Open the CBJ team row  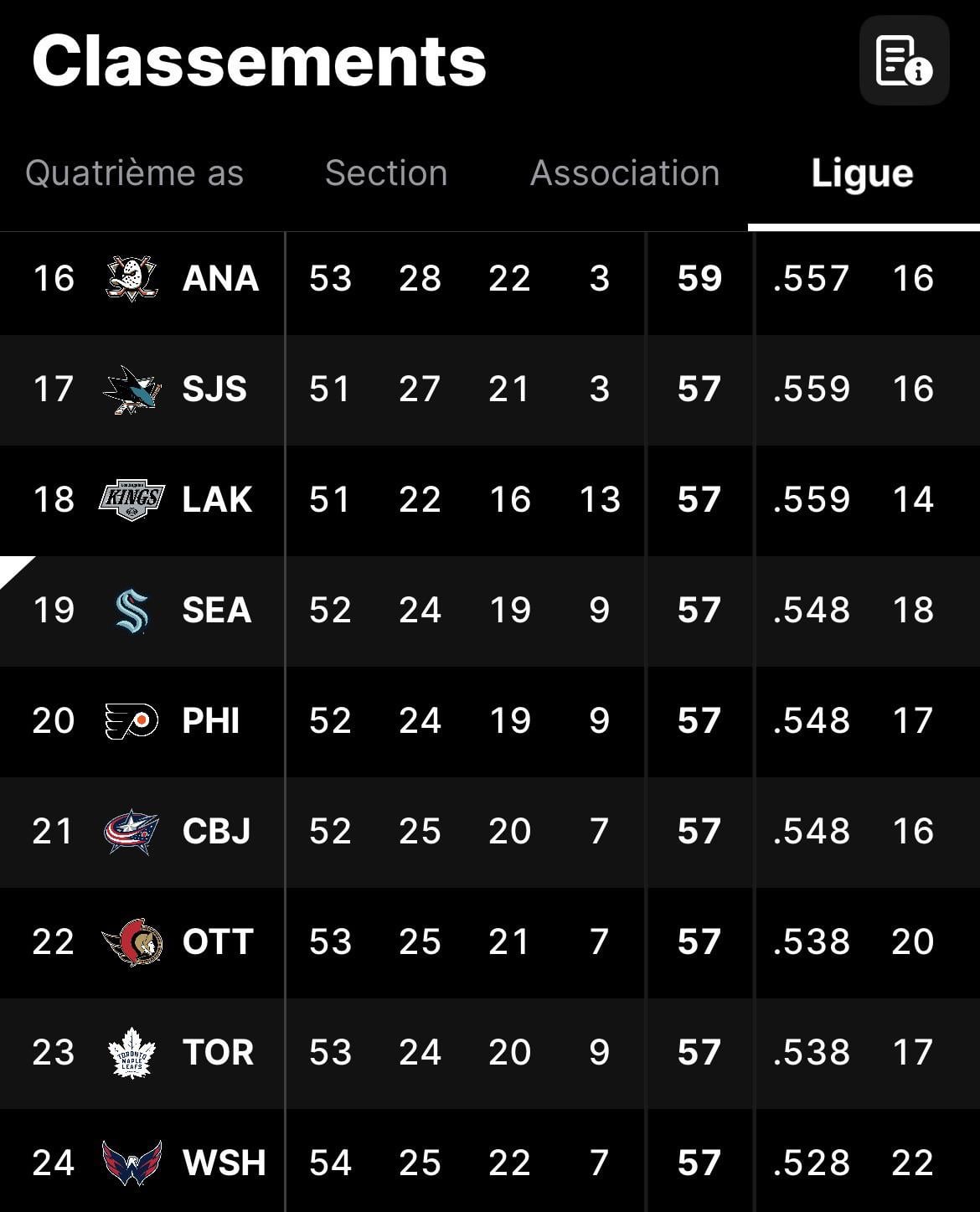tap(216, 831)
